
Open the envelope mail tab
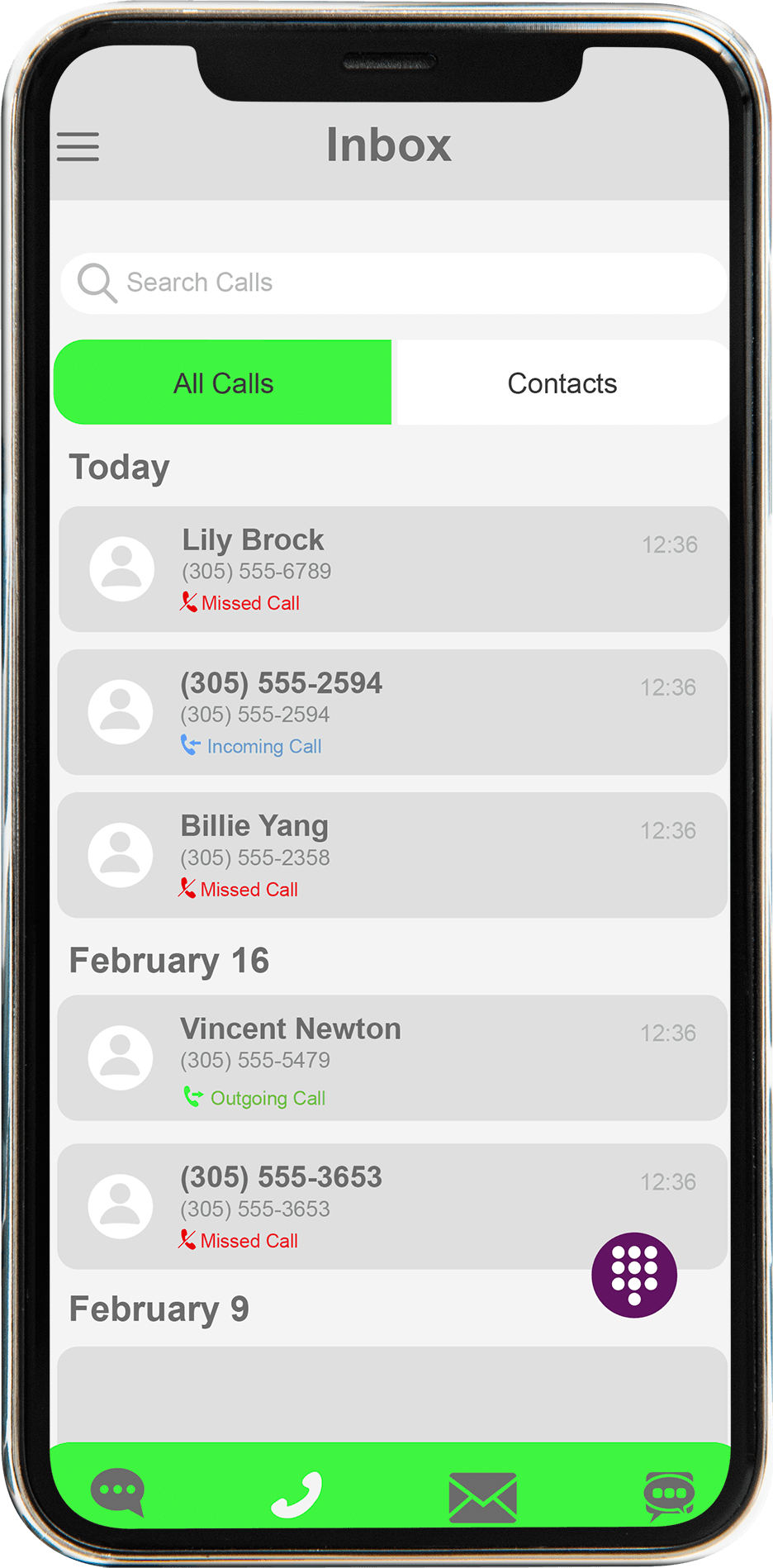pos(483,1497)
